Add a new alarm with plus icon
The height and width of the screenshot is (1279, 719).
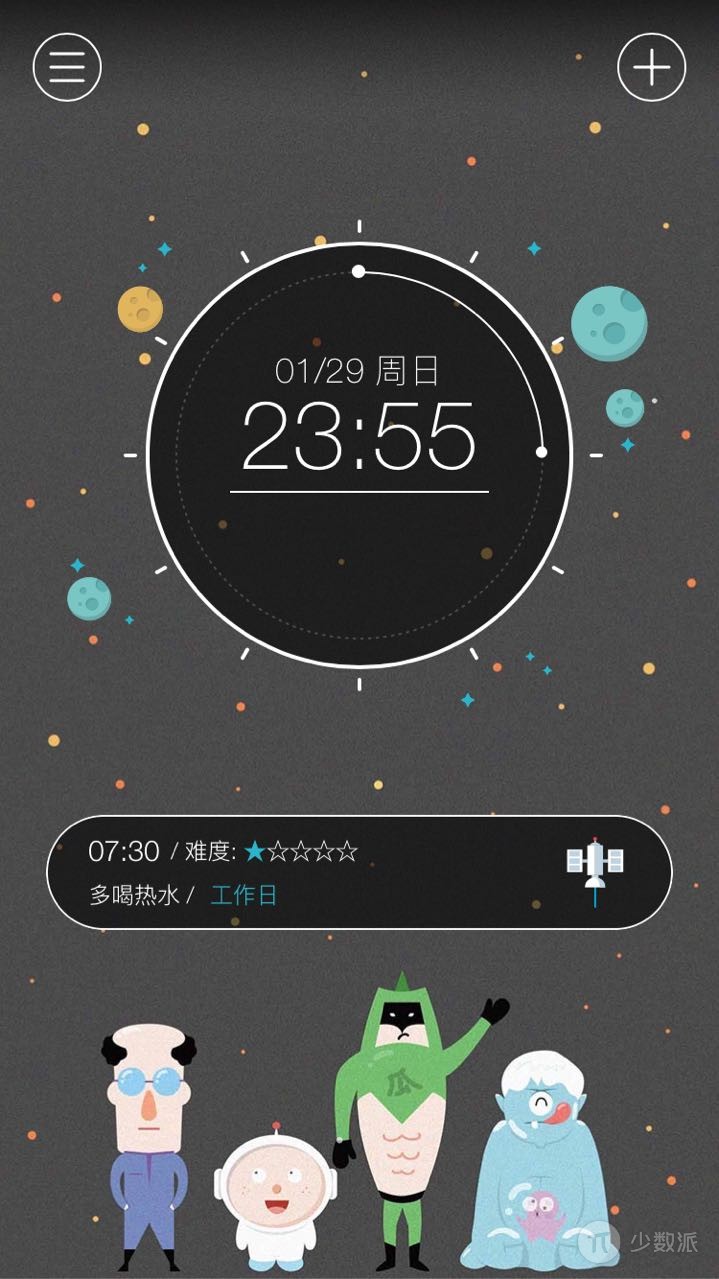click(x=651, y=67)
